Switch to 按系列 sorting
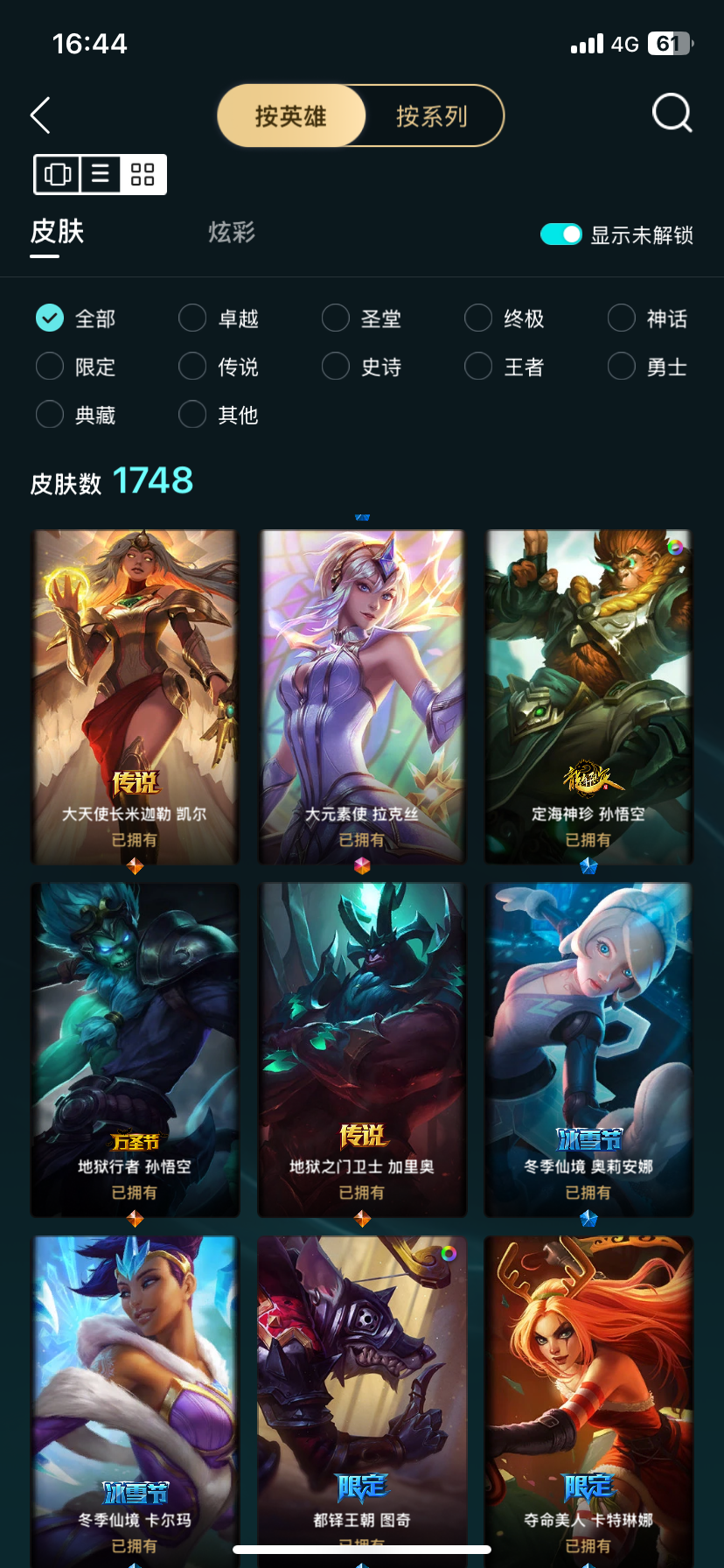 432,115
